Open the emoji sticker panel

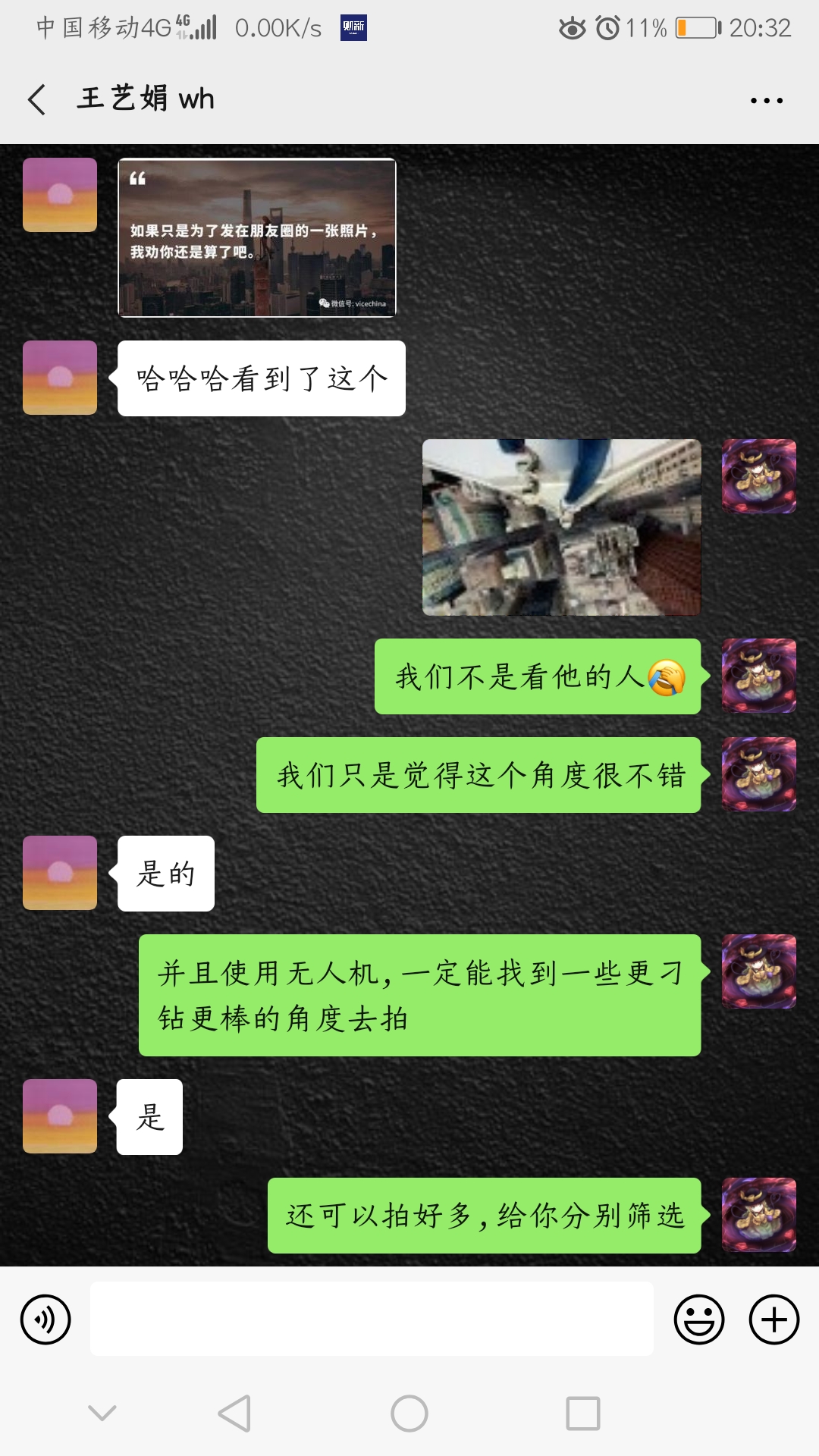pyautogui.click(x=698, y=1319)
